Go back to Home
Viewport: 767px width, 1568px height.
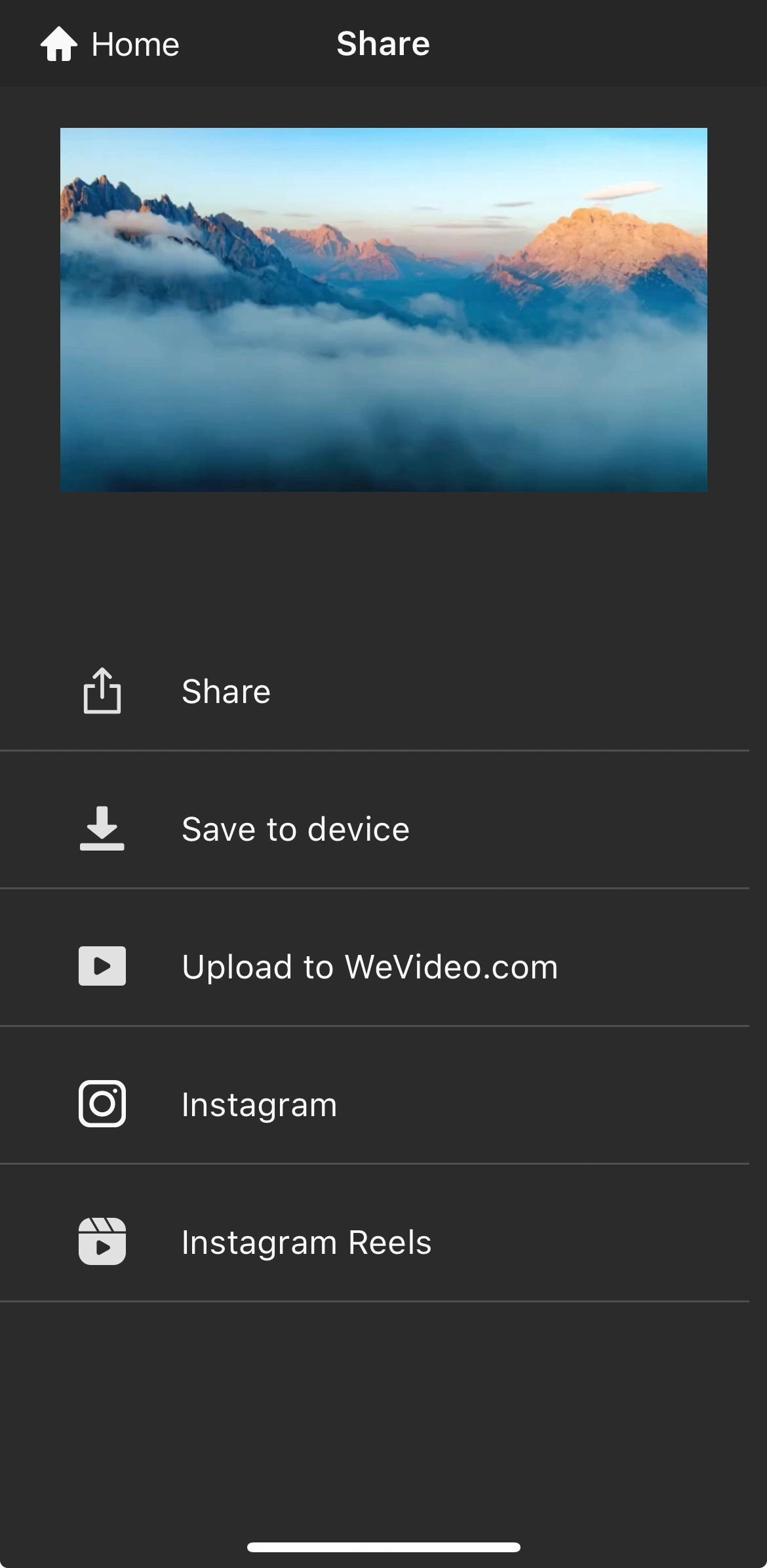pos(109,45)
